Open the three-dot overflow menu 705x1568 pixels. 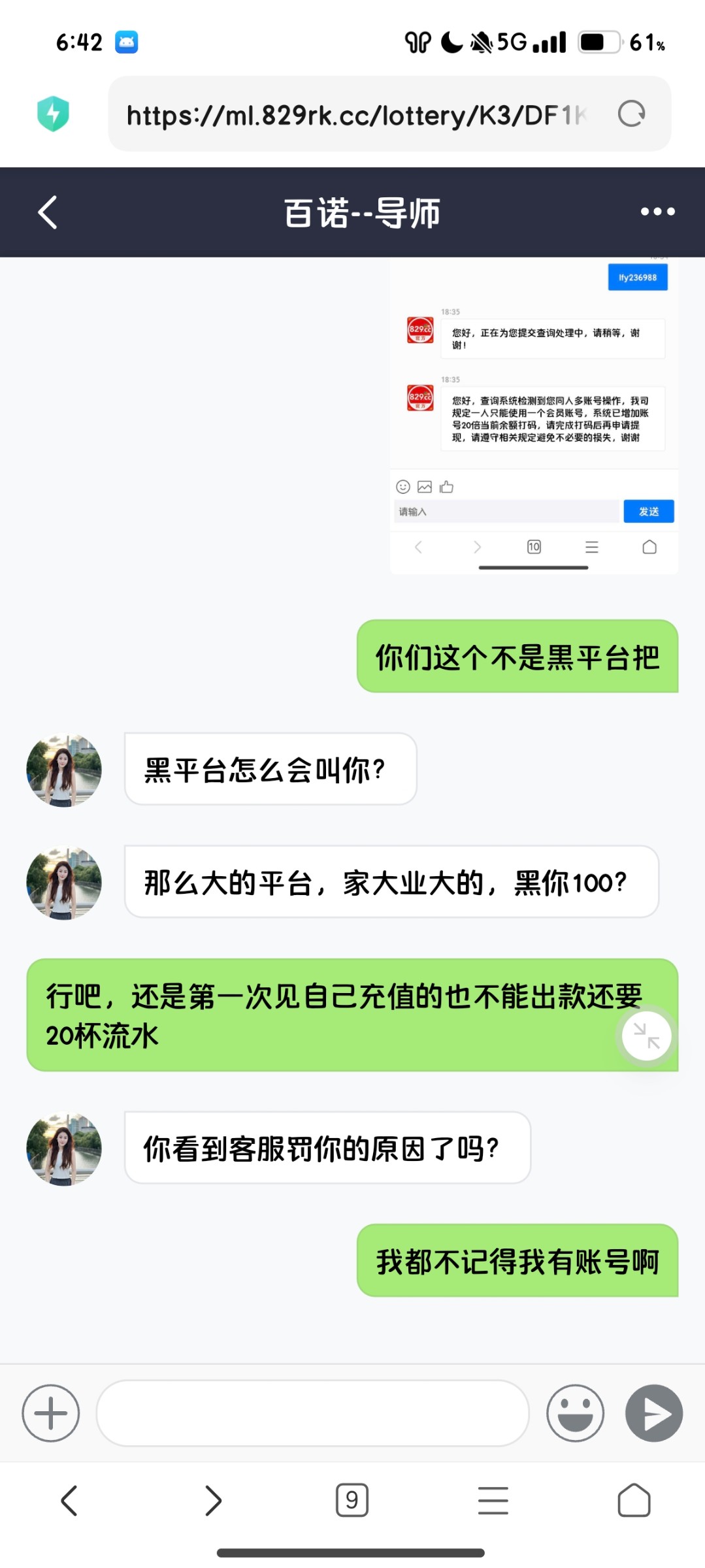(x=657, y=212)
